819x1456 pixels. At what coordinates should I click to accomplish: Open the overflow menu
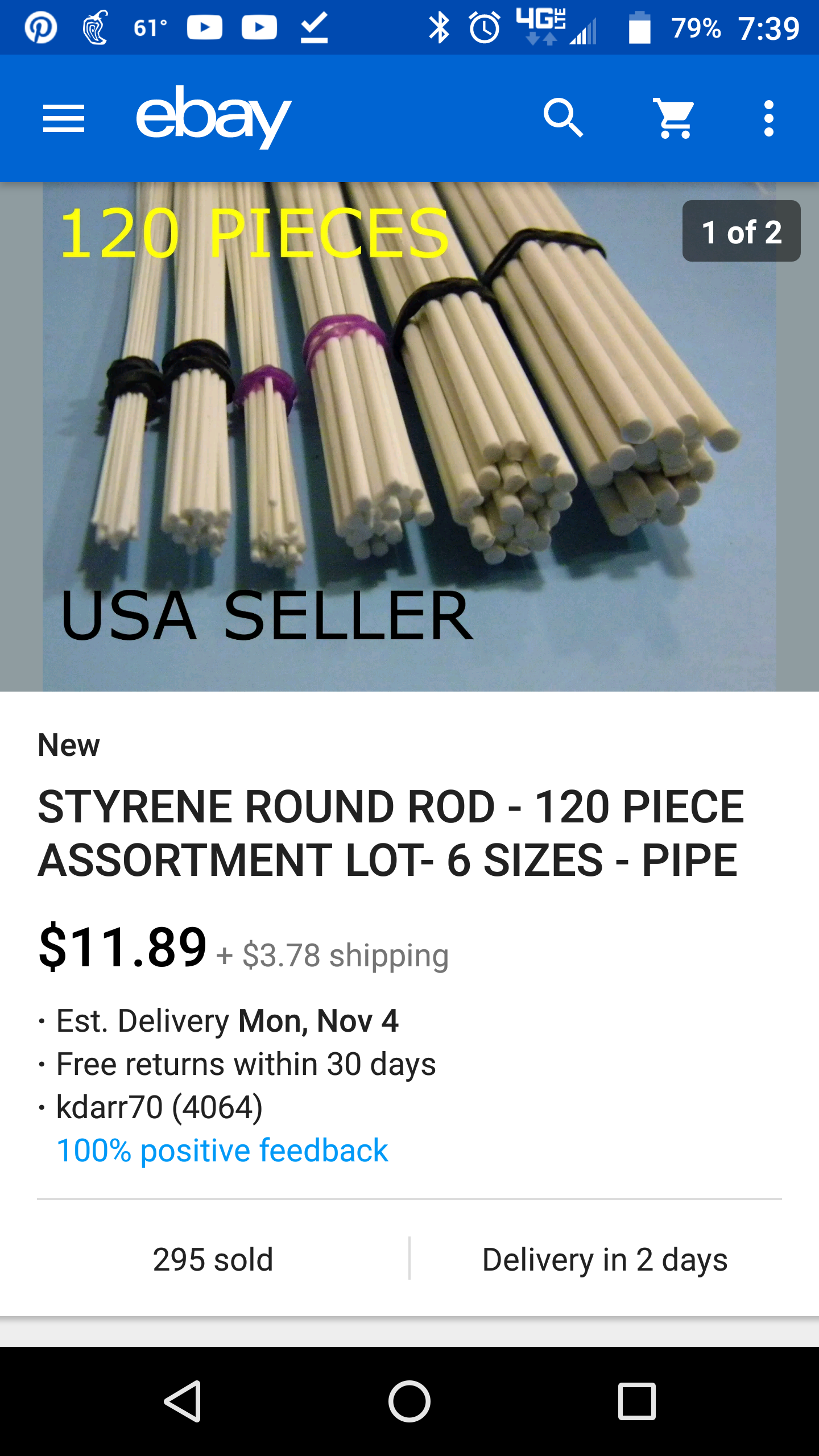click(768, 118)
